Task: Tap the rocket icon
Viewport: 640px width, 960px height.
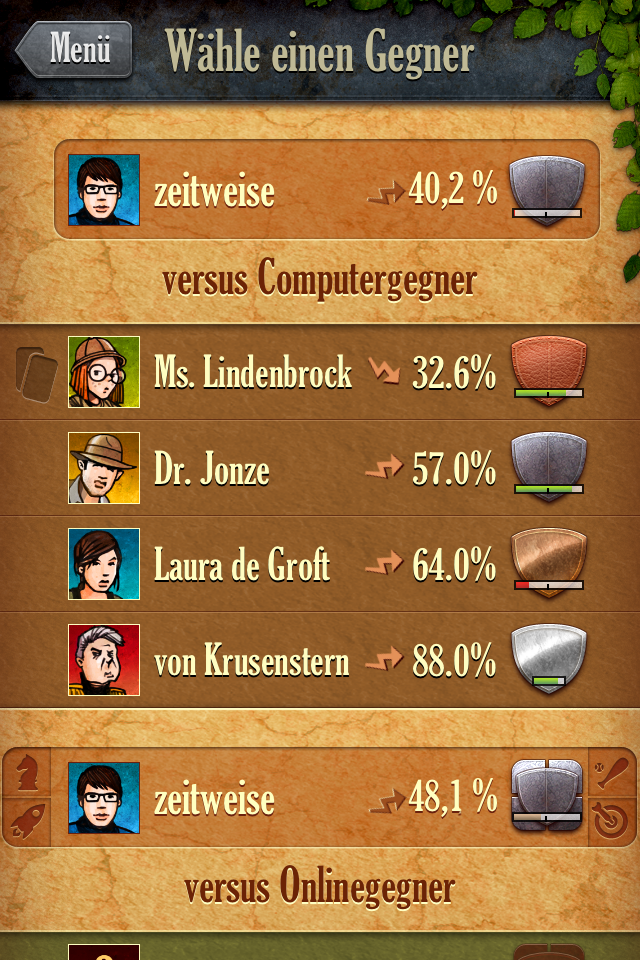Action: tap(27, 822)
